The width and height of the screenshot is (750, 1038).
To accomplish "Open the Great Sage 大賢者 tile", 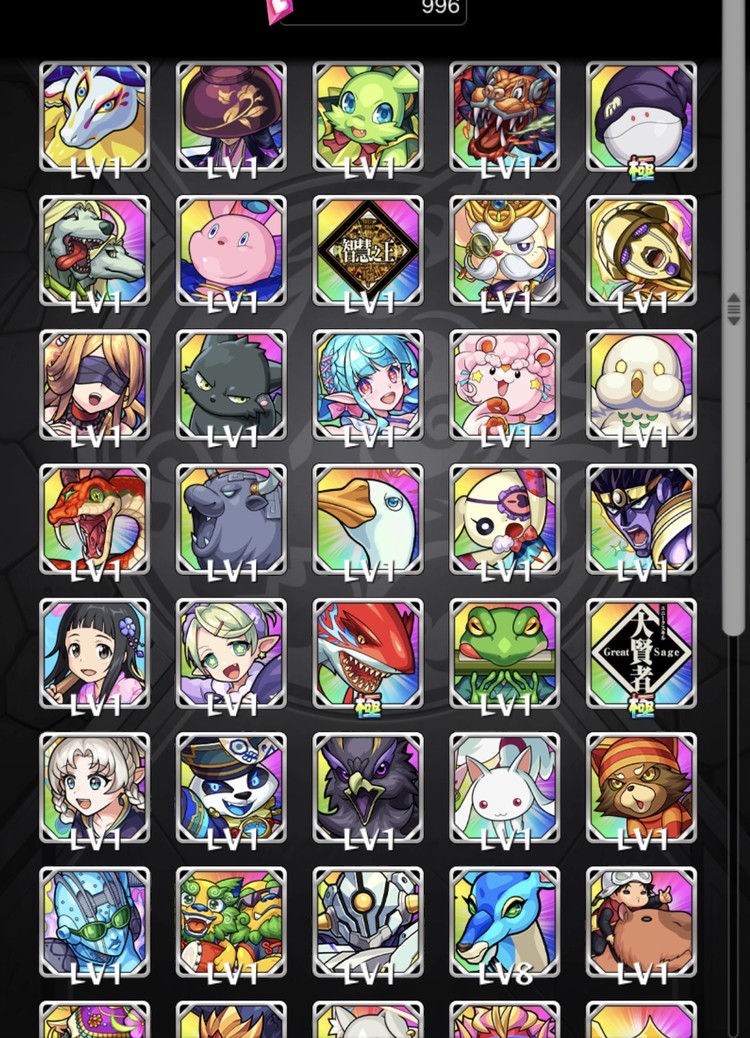I will coord(641,653).
